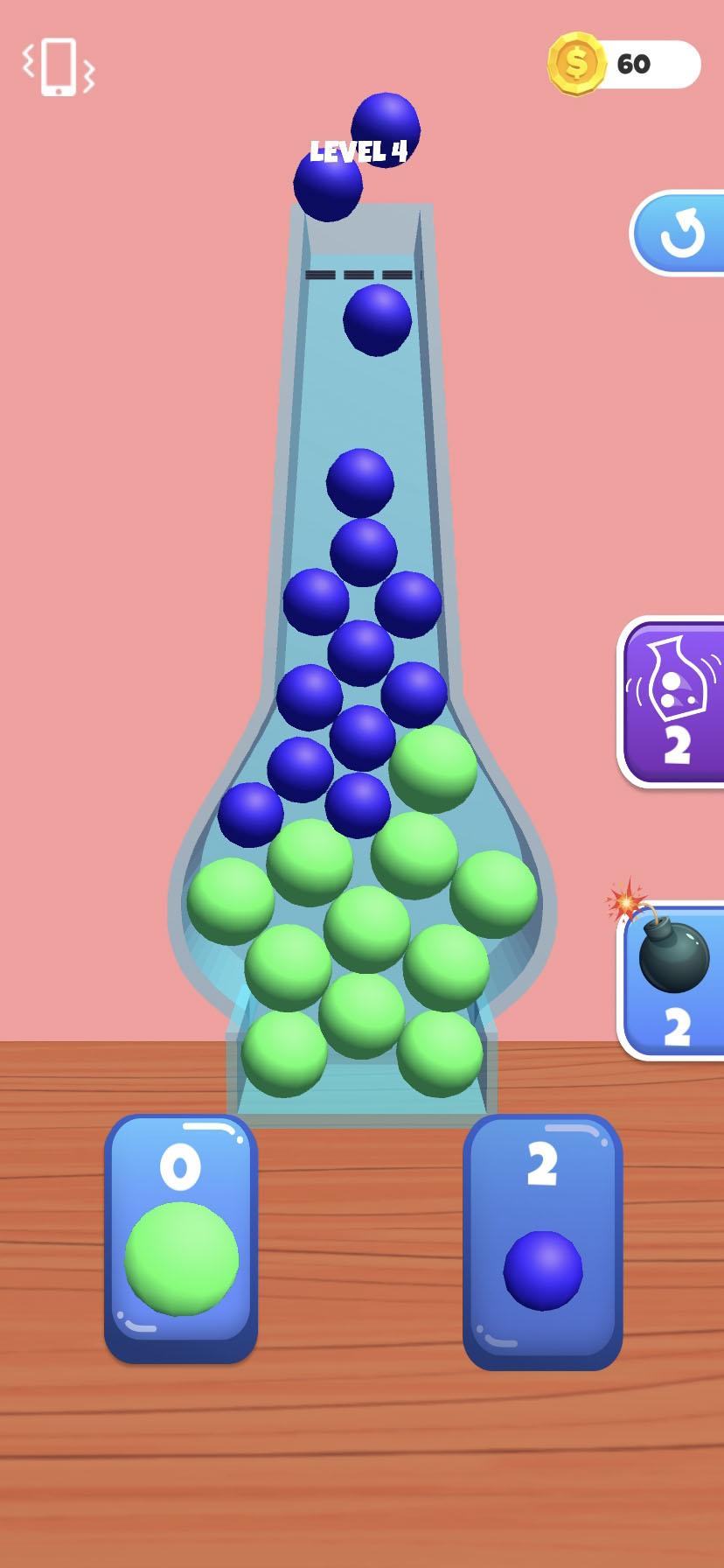Select the green ball container
724x1568 pixels.
[181, 1238]
